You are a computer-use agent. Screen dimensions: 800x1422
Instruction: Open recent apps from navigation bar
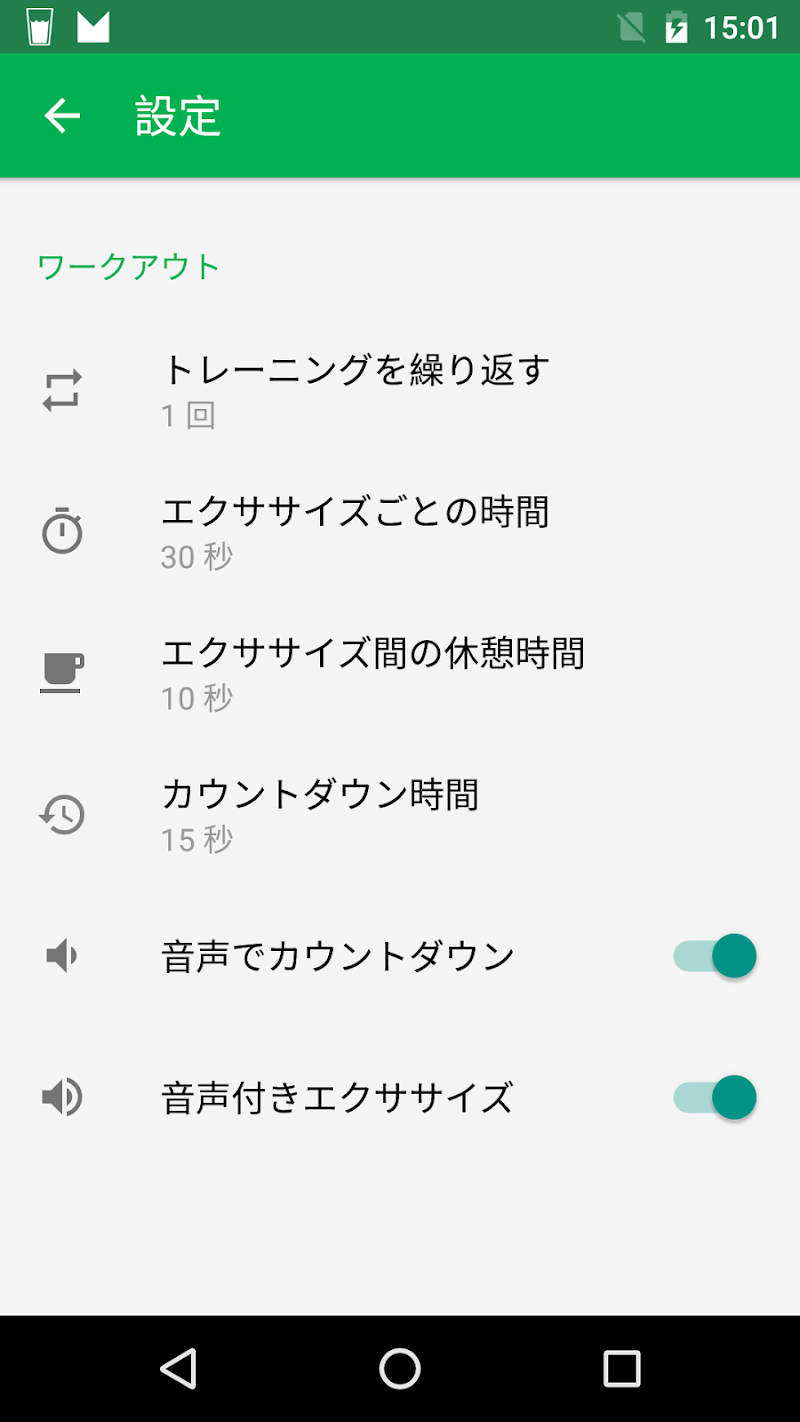point(621,1368)
